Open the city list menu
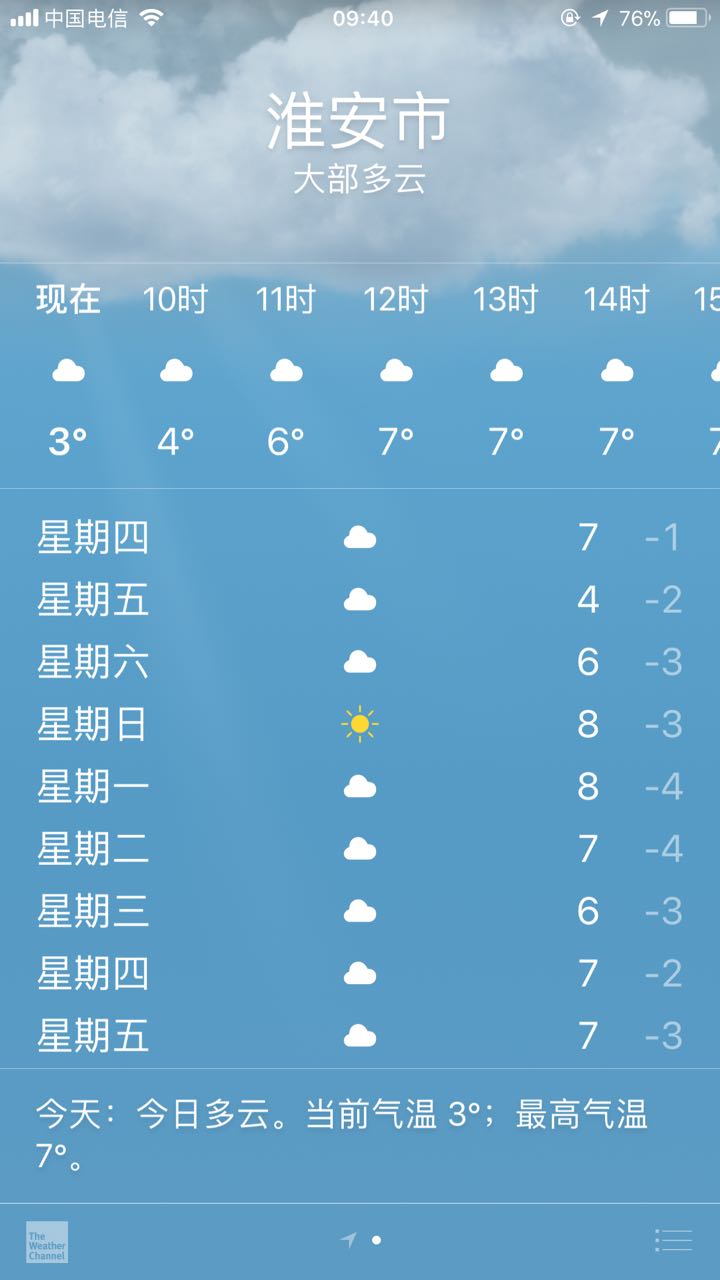 [673, 1240]
